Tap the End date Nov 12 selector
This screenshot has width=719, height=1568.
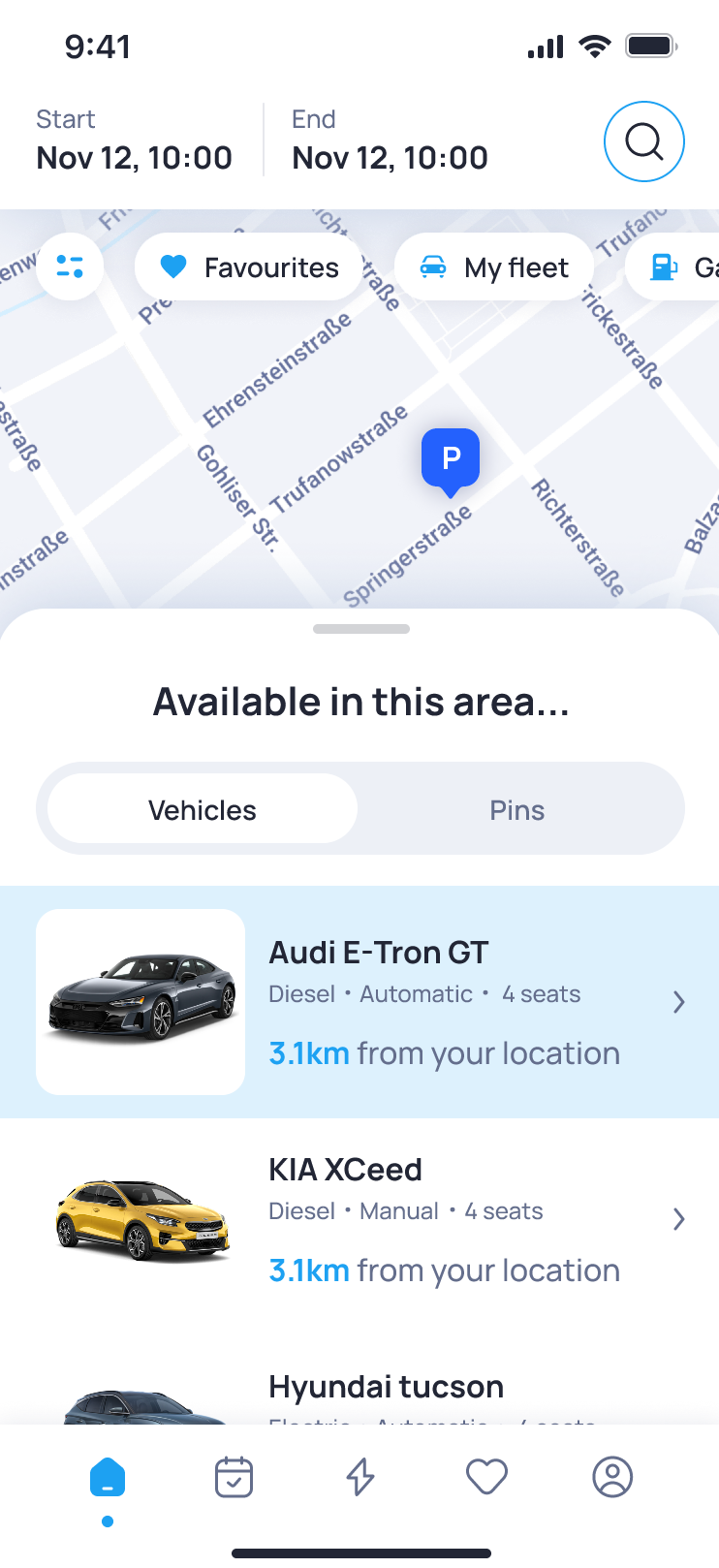click(390, 141)
